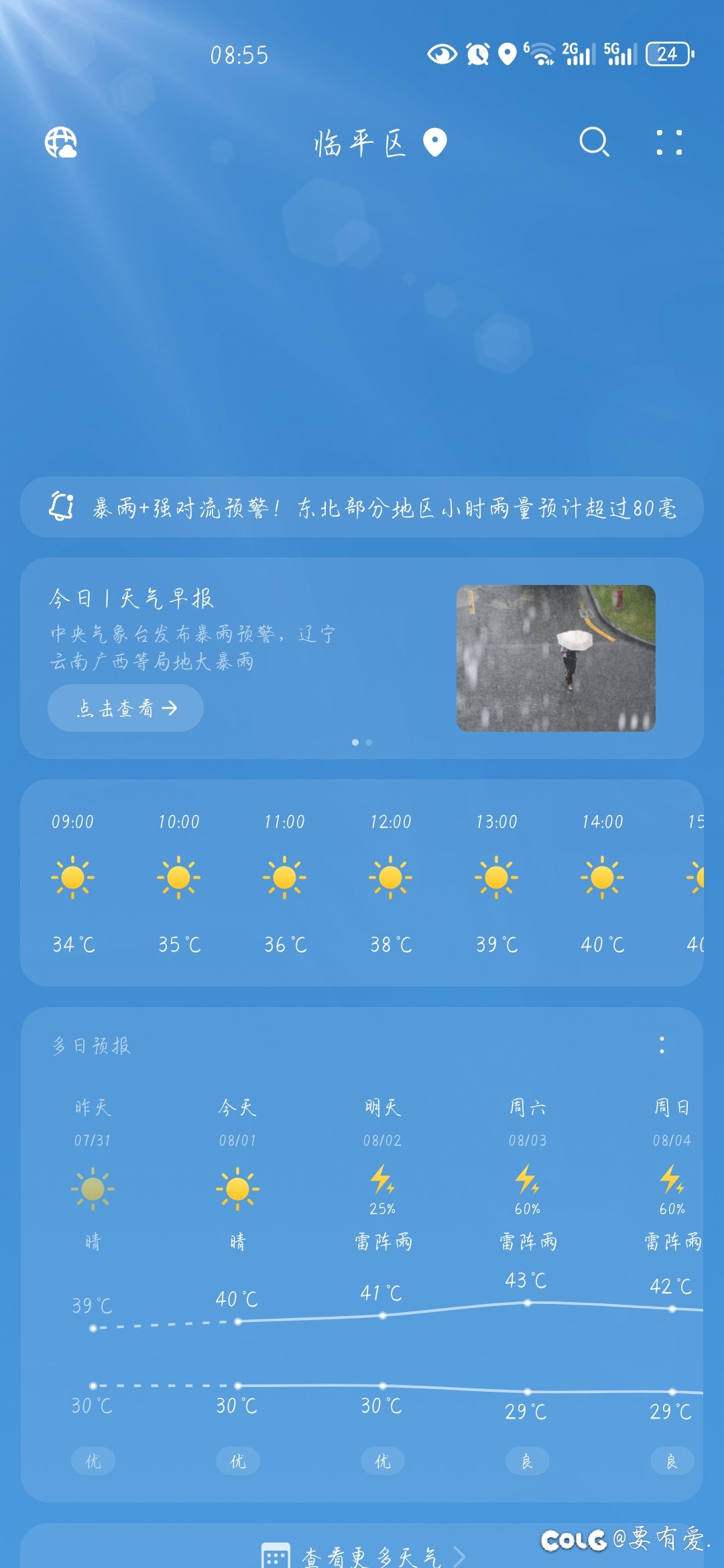Open 查看更多天气 link
Screen dimensions: 724x1568
362,1555
